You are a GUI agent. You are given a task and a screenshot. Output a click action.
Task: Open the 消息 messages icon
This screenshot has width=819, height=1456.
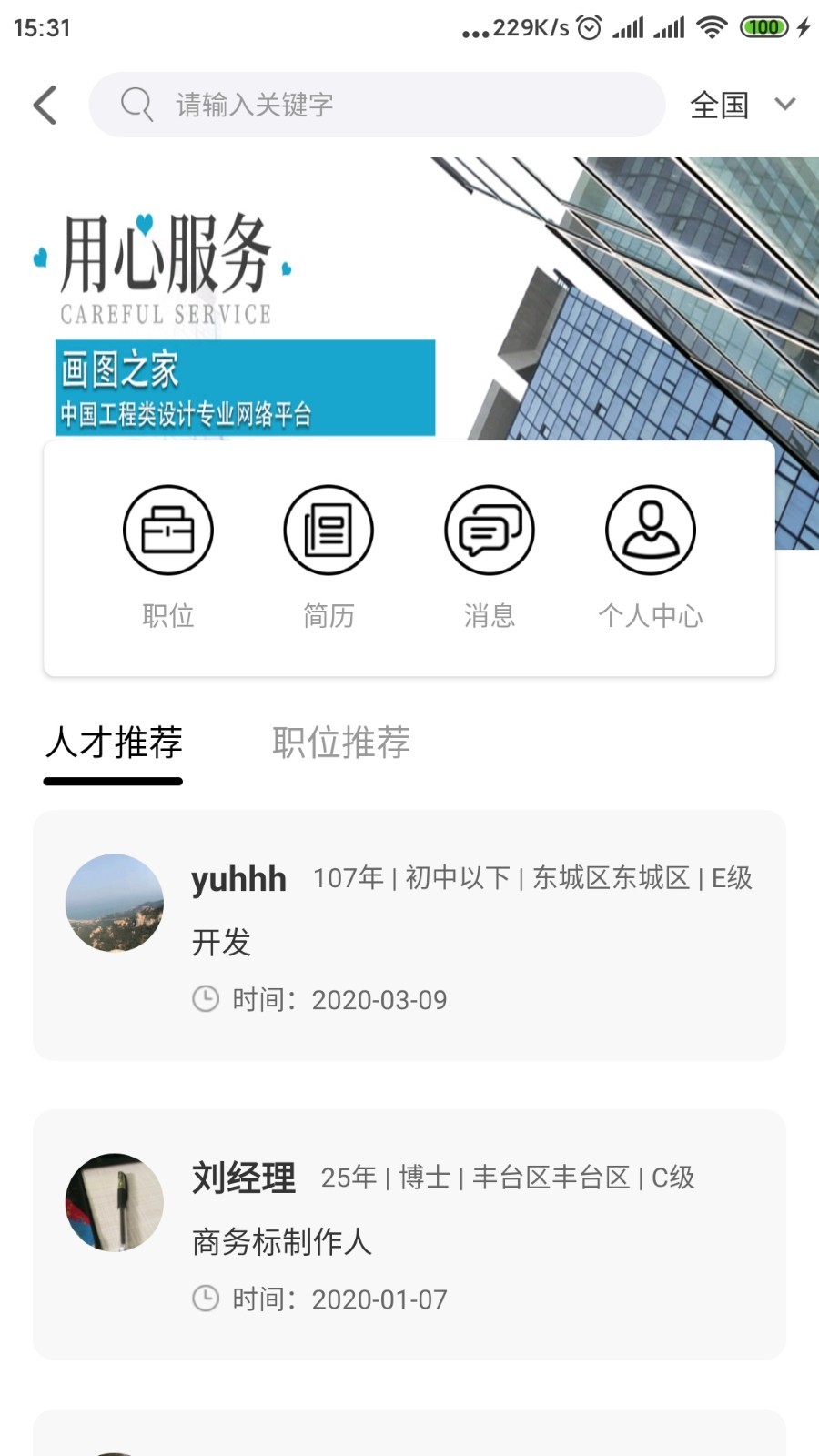click(x=489, y=530)
